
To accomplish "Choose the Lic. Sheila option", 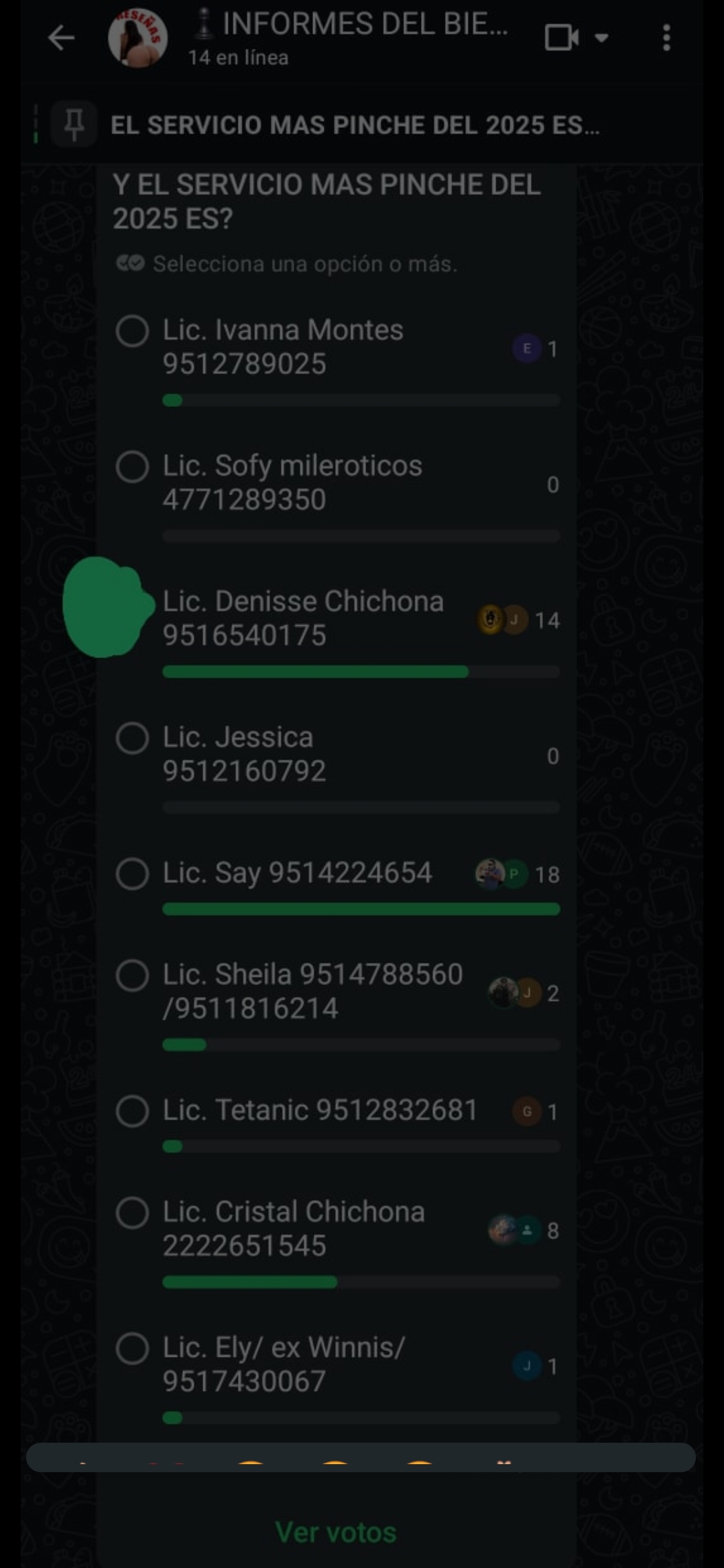I will tap(132, 976).
